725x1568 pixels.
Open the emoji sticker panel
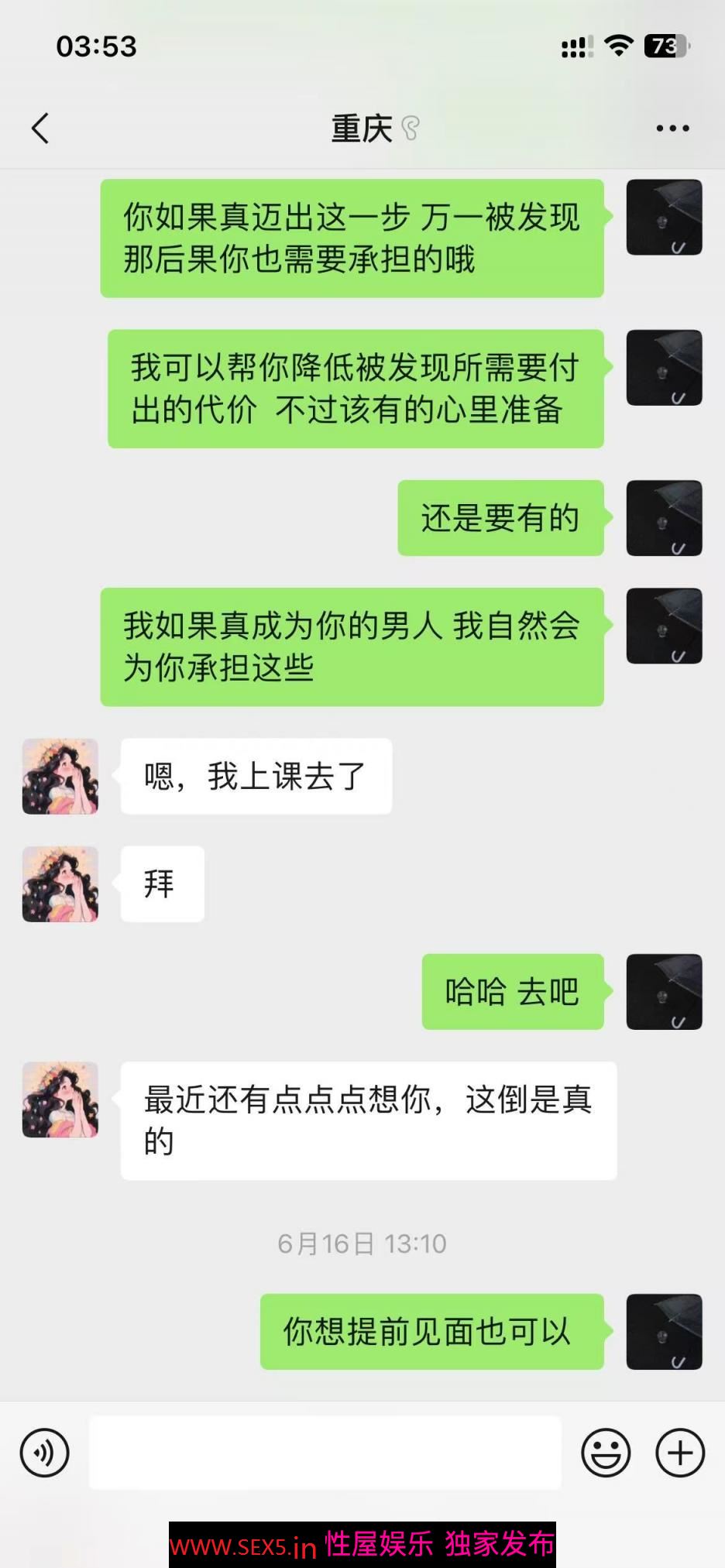click(x=606, y=1453)
